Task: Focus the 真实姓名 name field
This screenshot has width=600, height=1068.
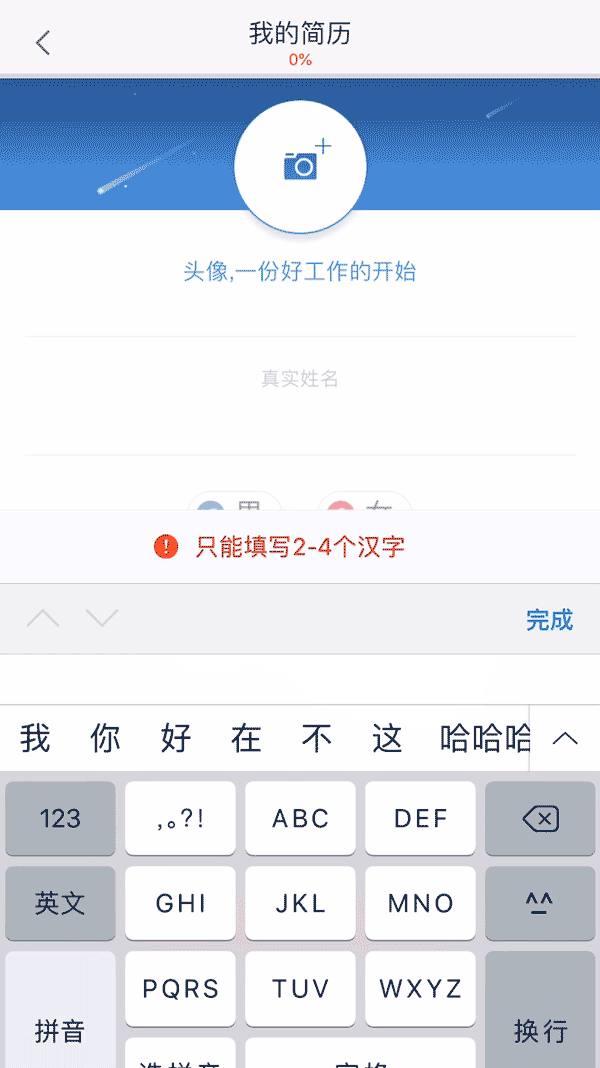Action: (x=300, y=379)
